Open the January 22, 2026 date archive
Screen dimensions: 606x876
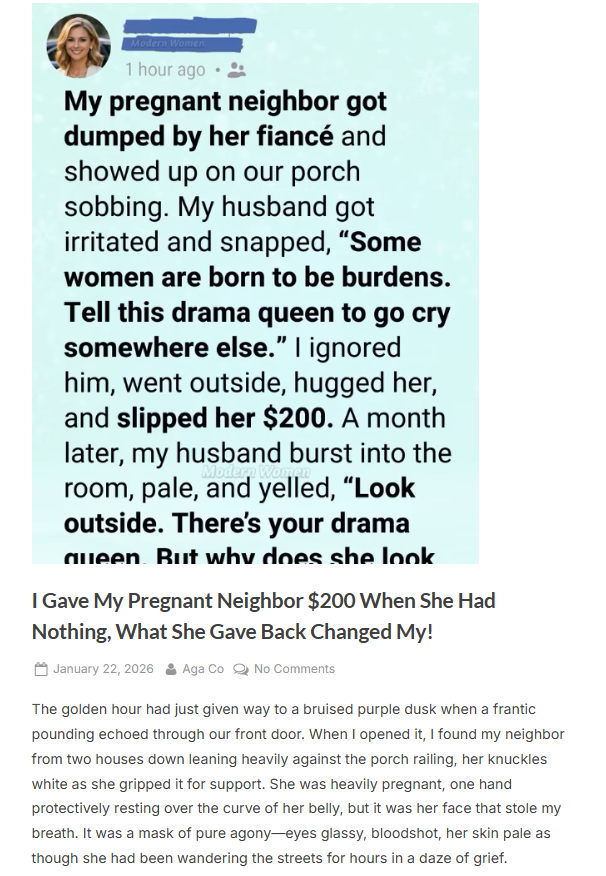tap(103, 669)
